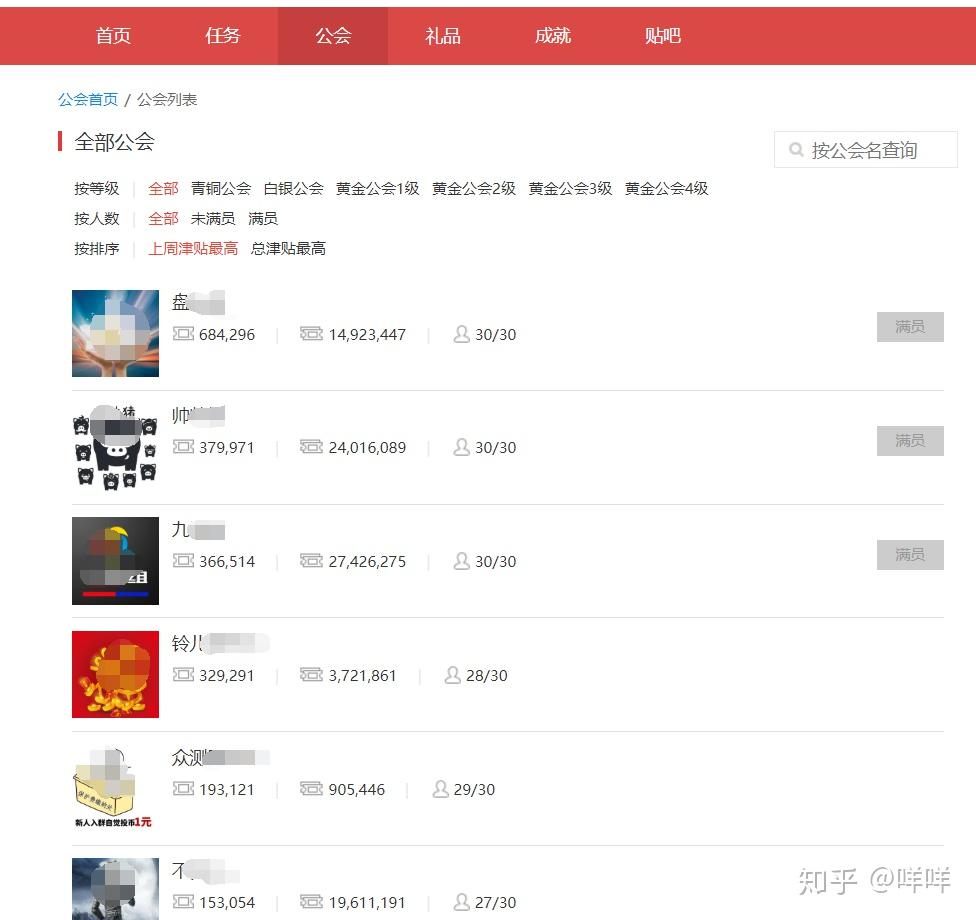The image size is (976, 920).
Task: Open the 成就 tab
Action: coord(552,36)
